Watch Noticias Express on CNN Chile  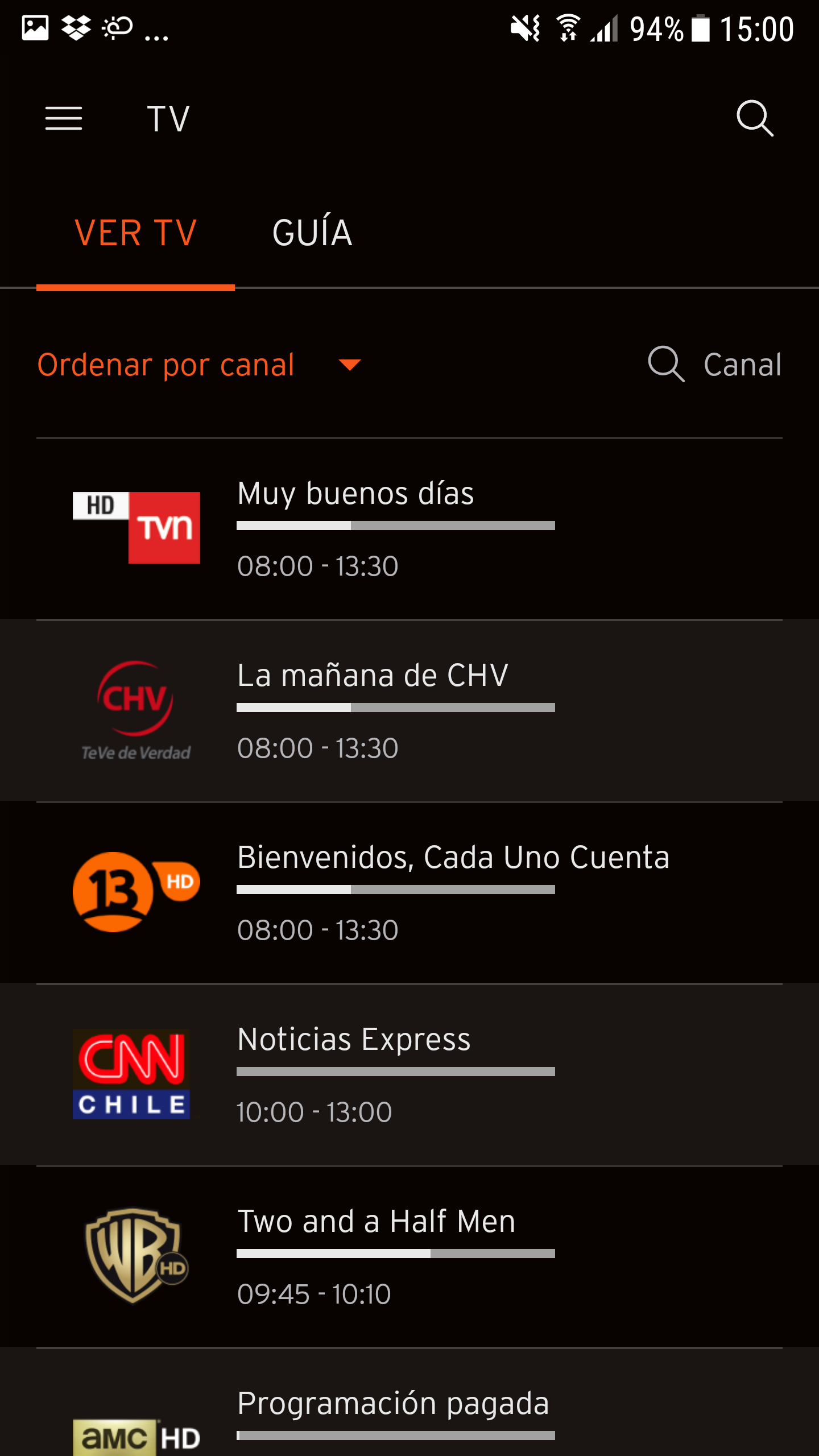(409, 1074)
